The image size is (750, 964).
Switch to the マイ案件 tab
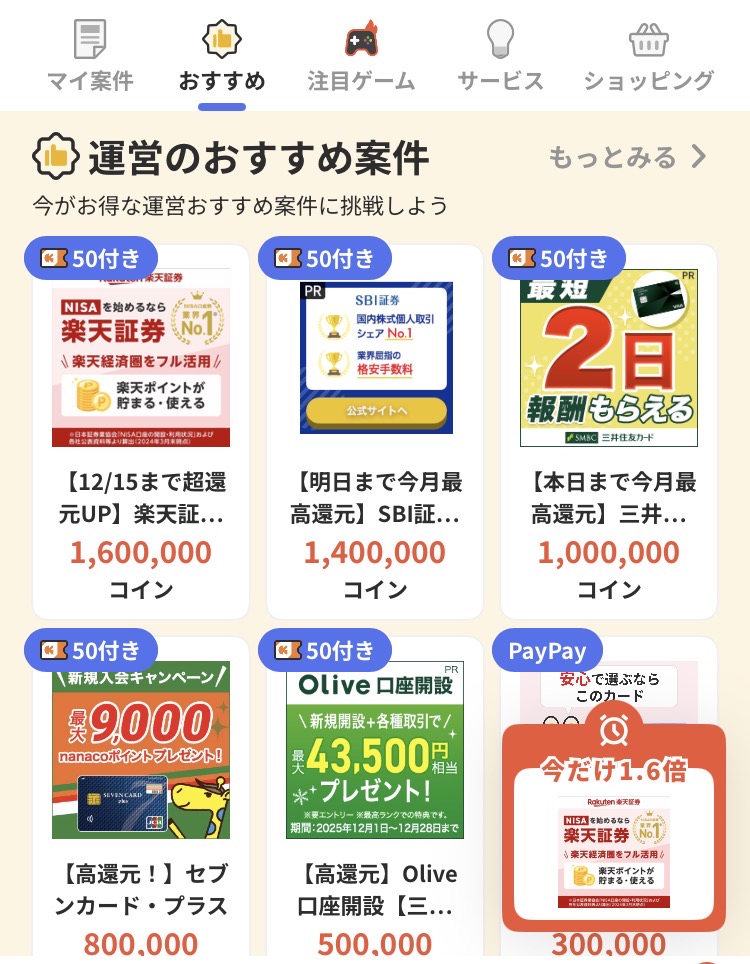[90, 56]
